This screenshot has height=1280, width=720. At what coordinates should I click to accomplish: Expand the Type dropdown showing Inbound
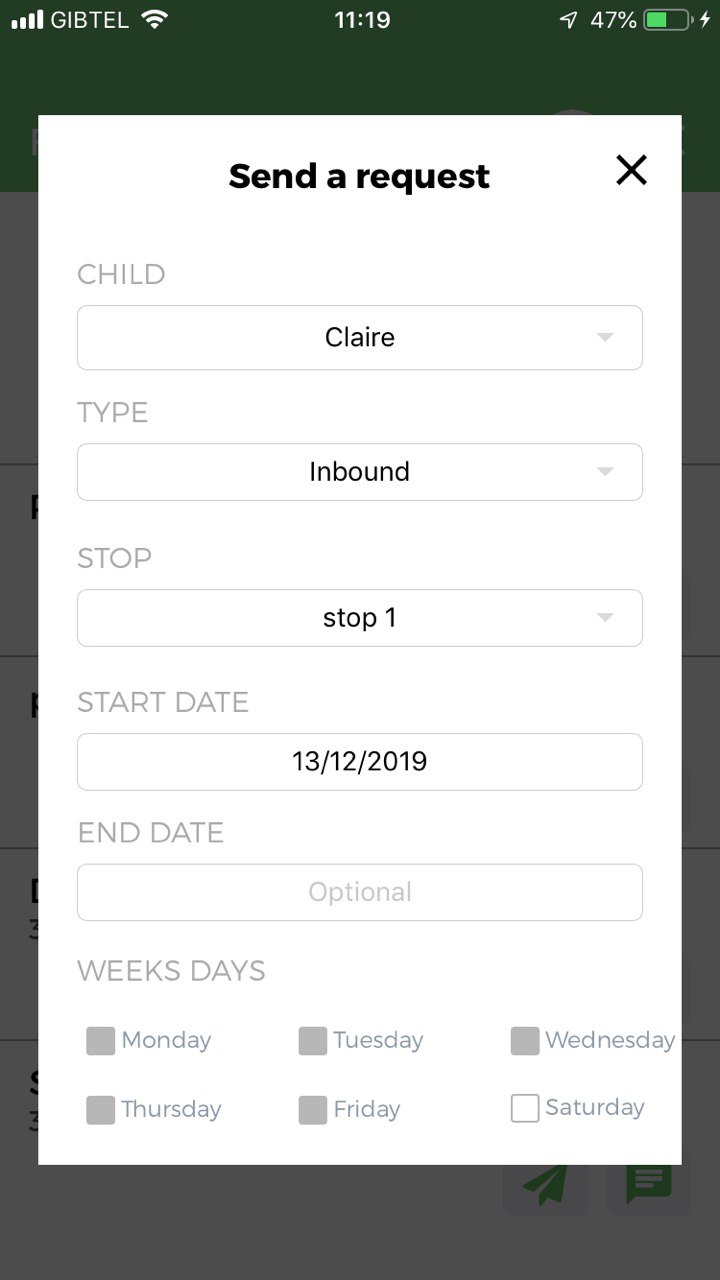coord(360,472)
